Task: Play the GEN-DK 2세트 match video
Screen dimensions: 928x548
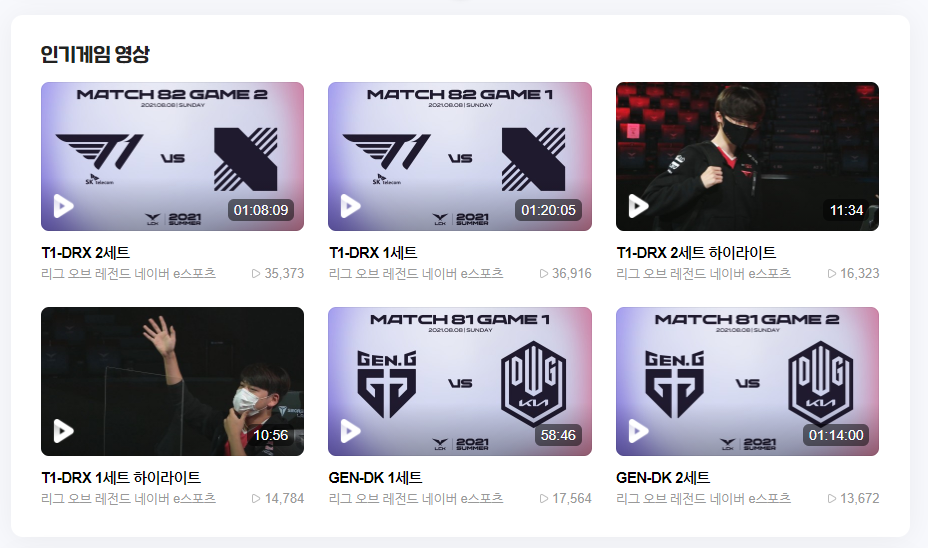Action: click(x=747, y=381)
